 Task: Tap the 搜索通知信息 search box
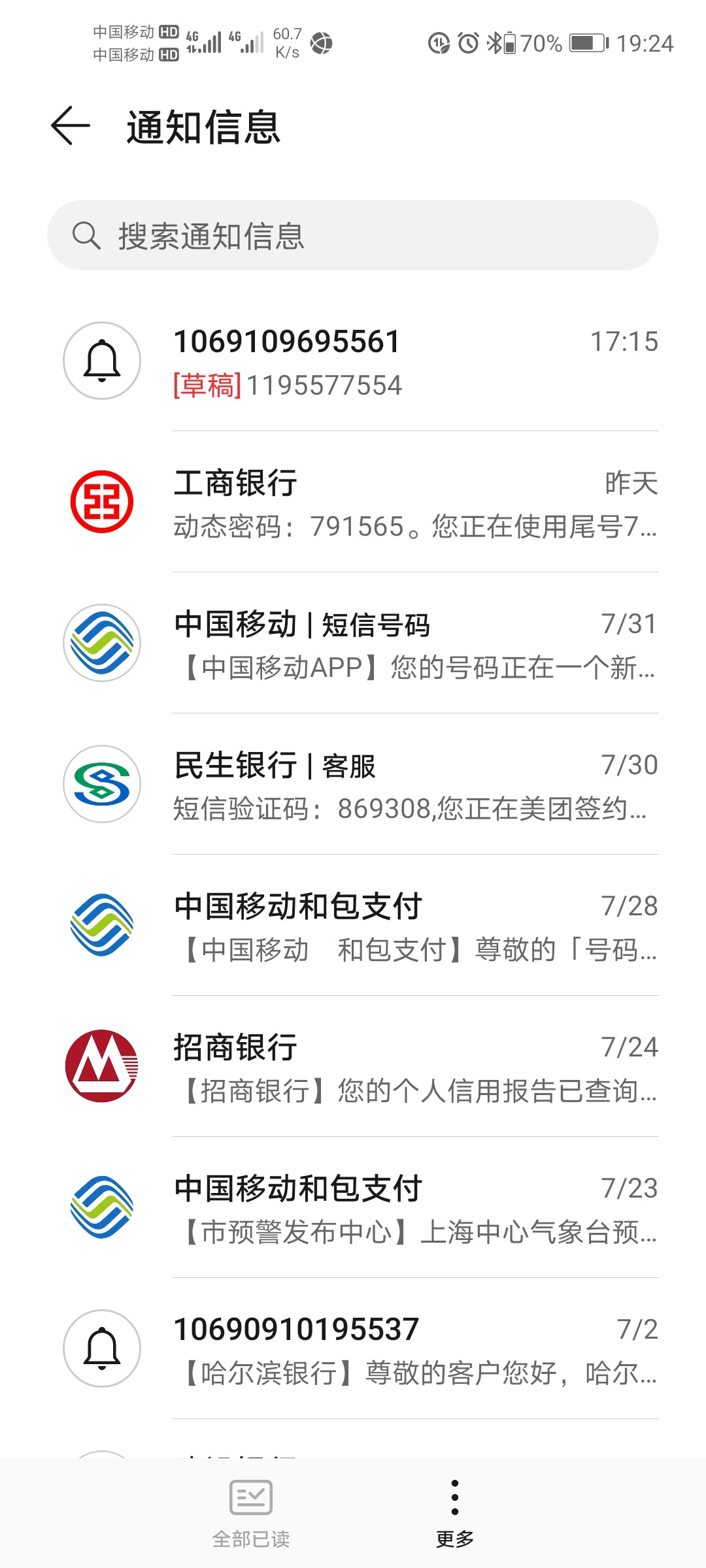coord(353,235)
